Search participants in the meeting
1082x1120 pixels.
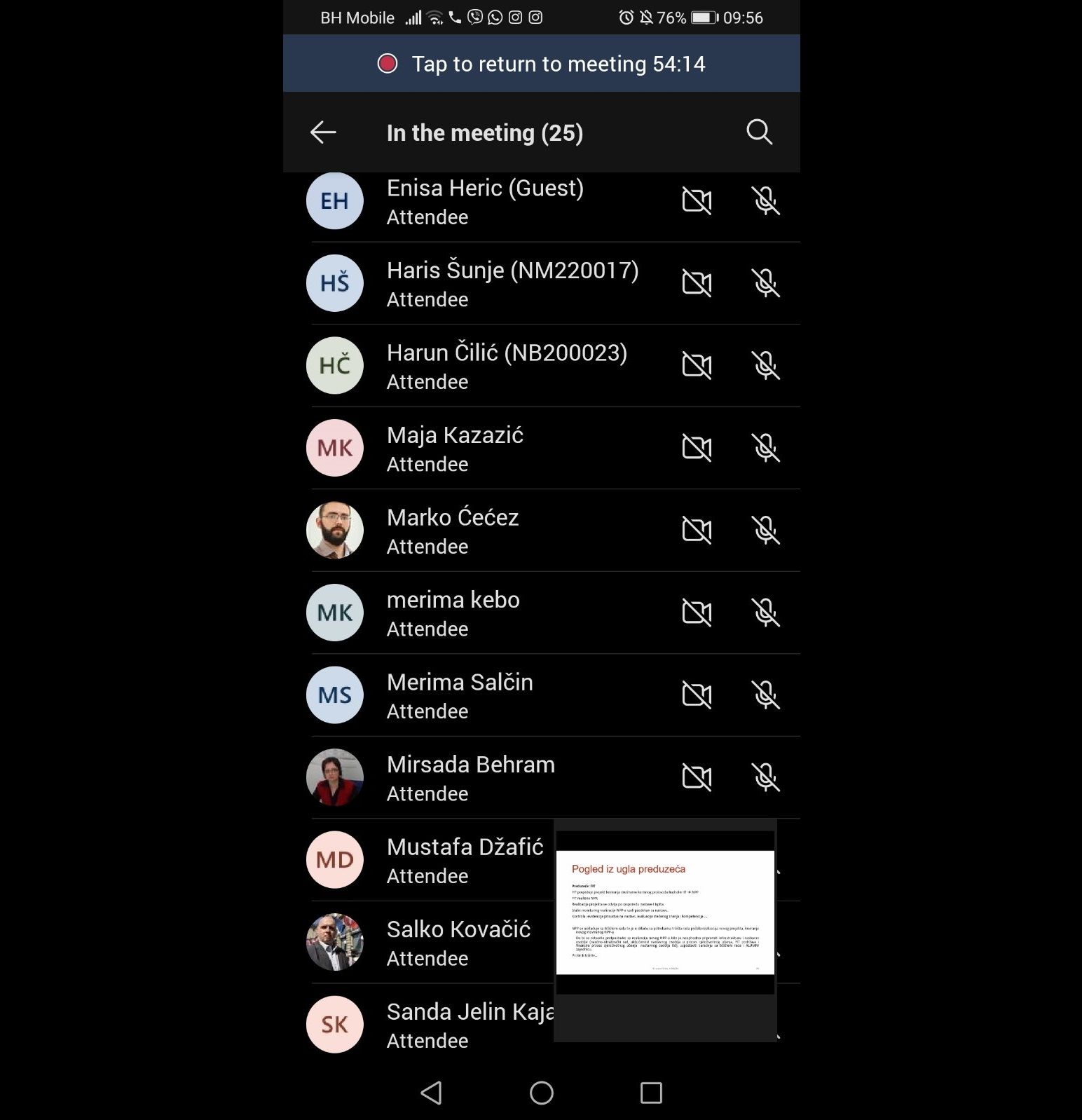pos(759,132)
